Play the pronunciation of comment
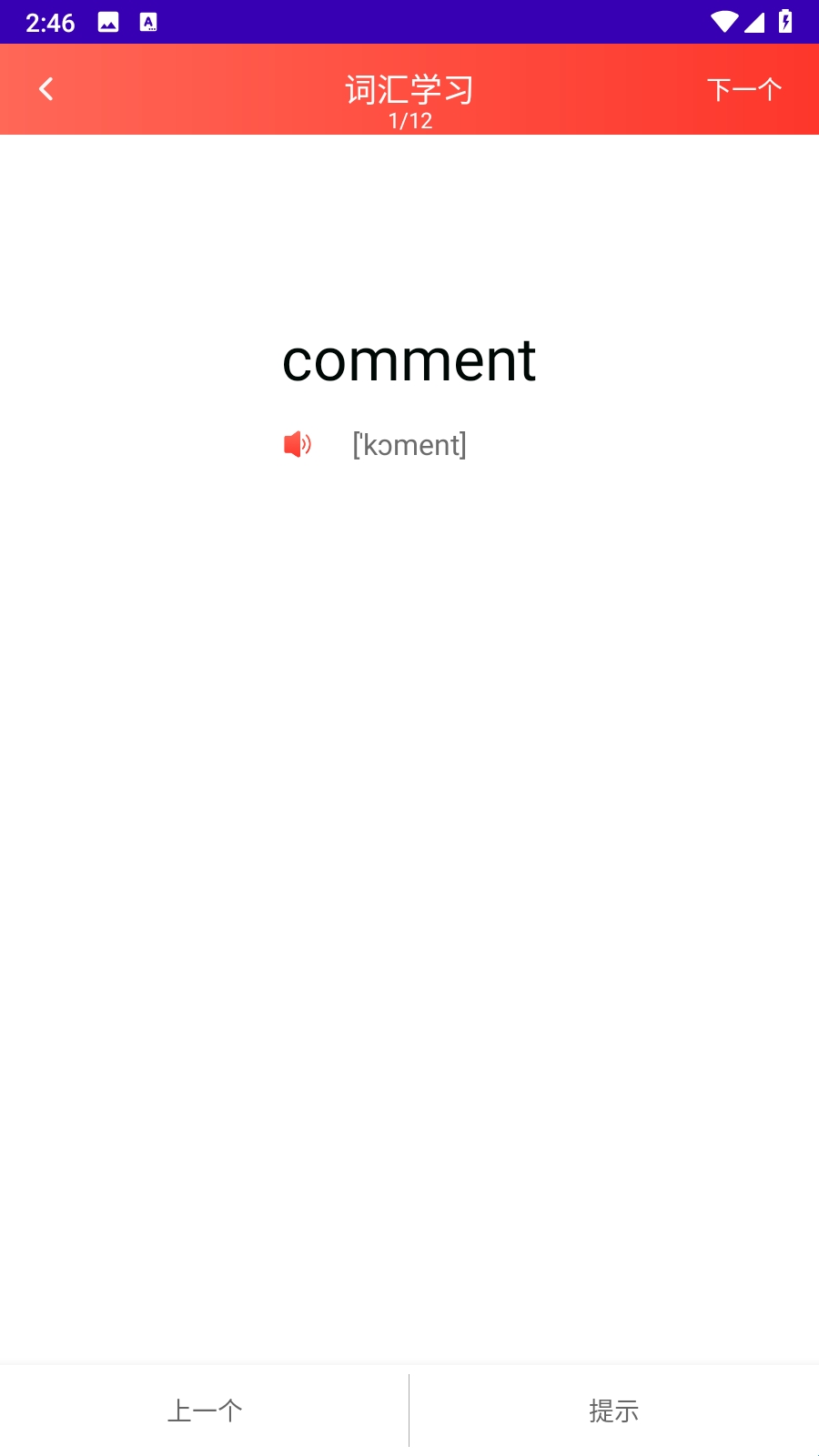 pos(298,444)
